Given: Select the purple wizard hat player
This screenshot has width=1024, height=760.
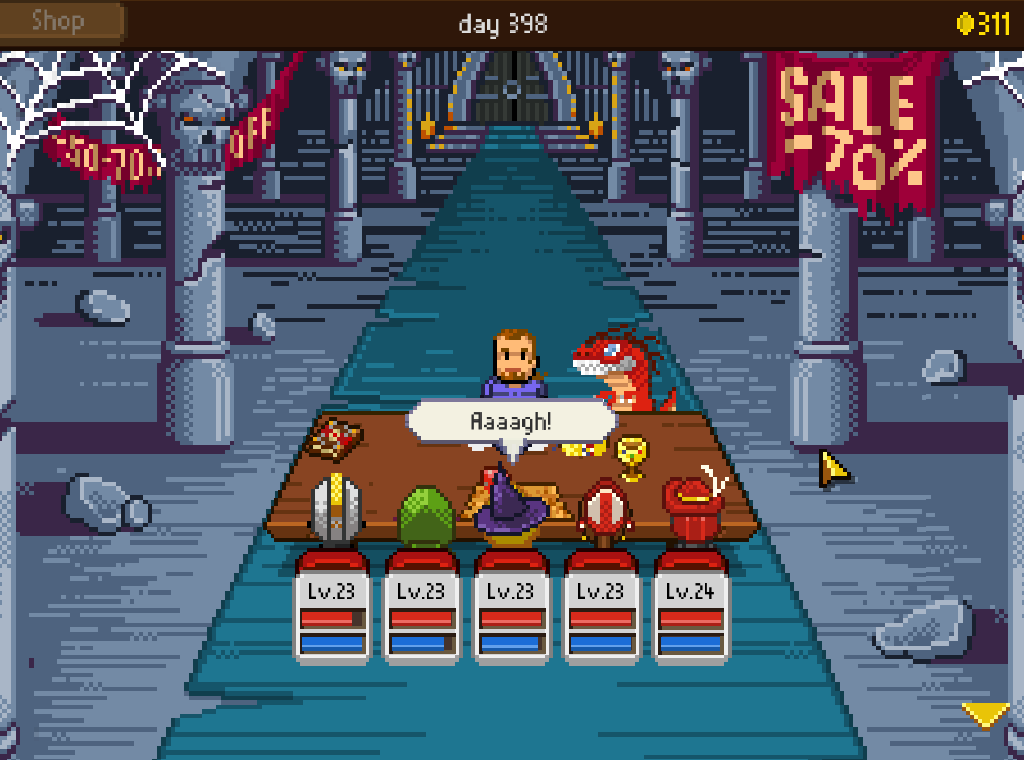Looking at the screenshot, I should point(511,507).
